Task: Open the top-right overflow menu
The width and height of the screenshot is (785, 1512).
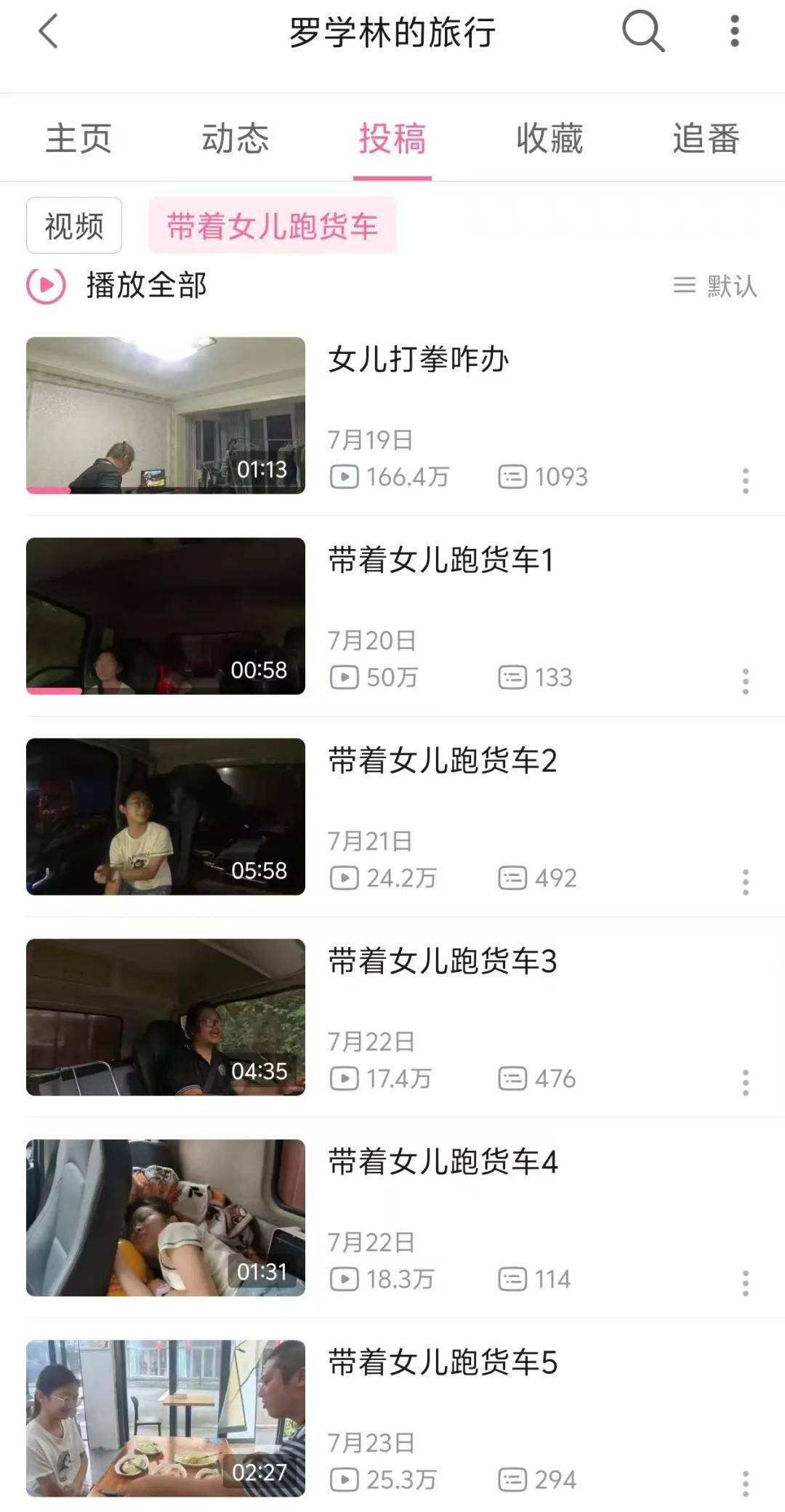Action: pyautogui.click(x=735, y=31)
